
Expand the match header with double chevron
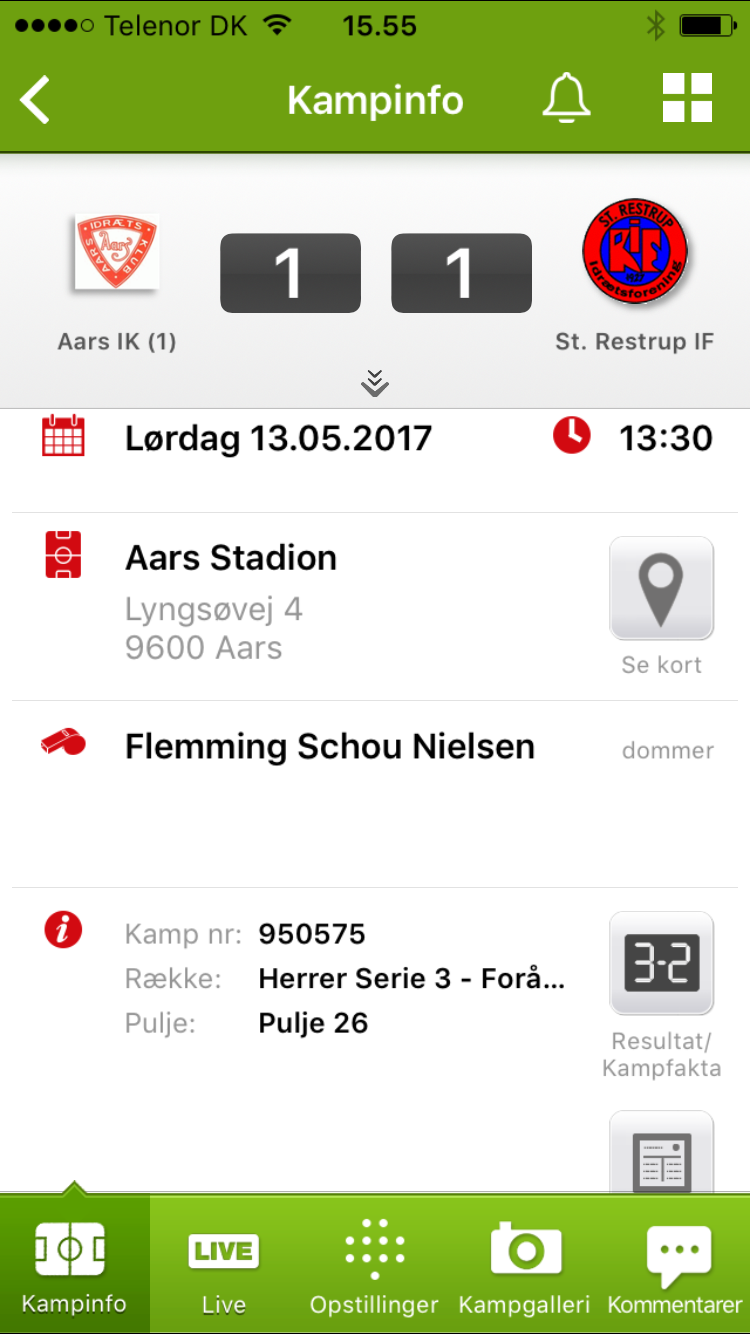[375, 382]
